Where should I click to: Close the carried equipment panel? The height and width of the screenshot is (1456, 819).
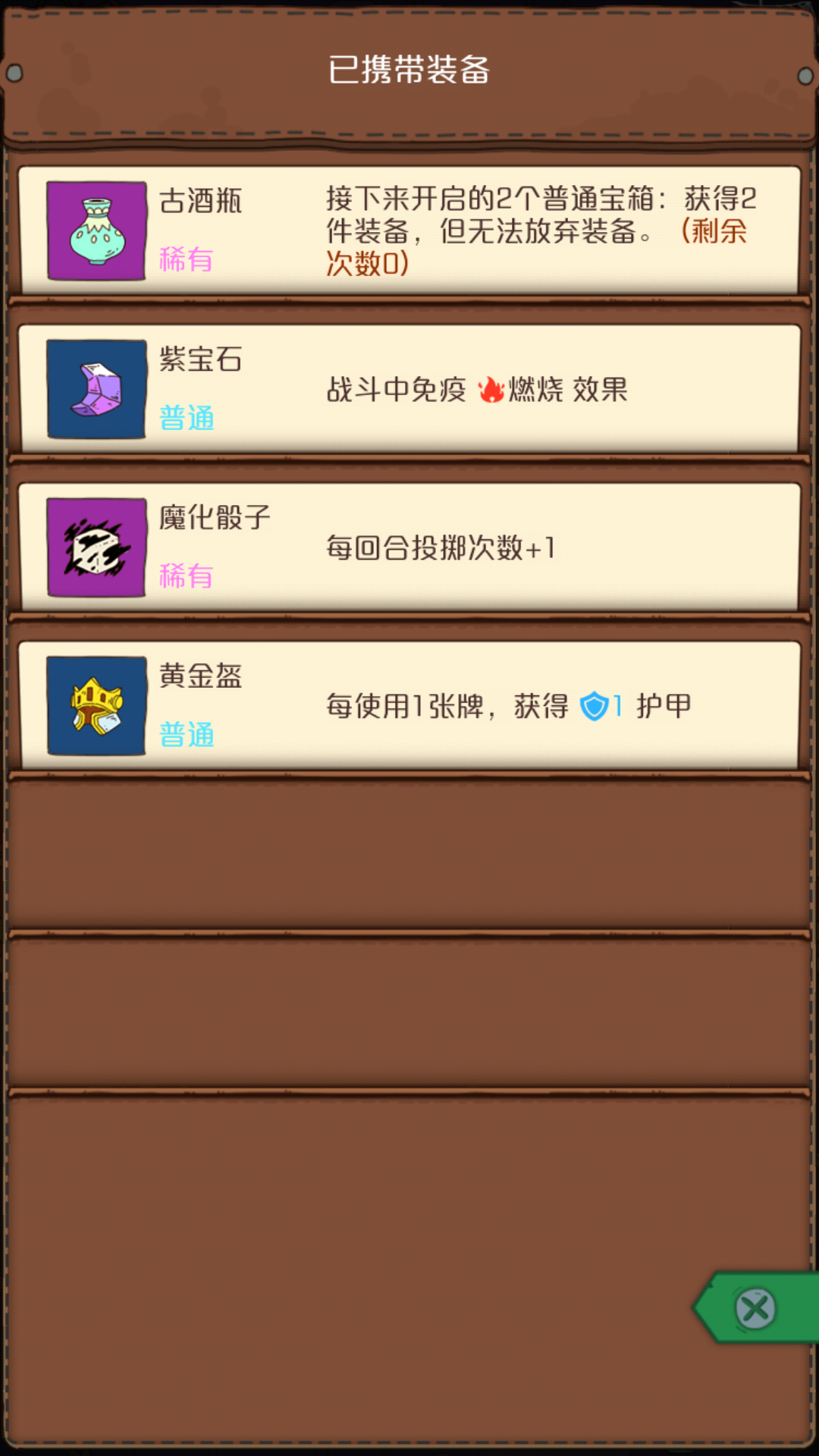tap(756, 1307)
